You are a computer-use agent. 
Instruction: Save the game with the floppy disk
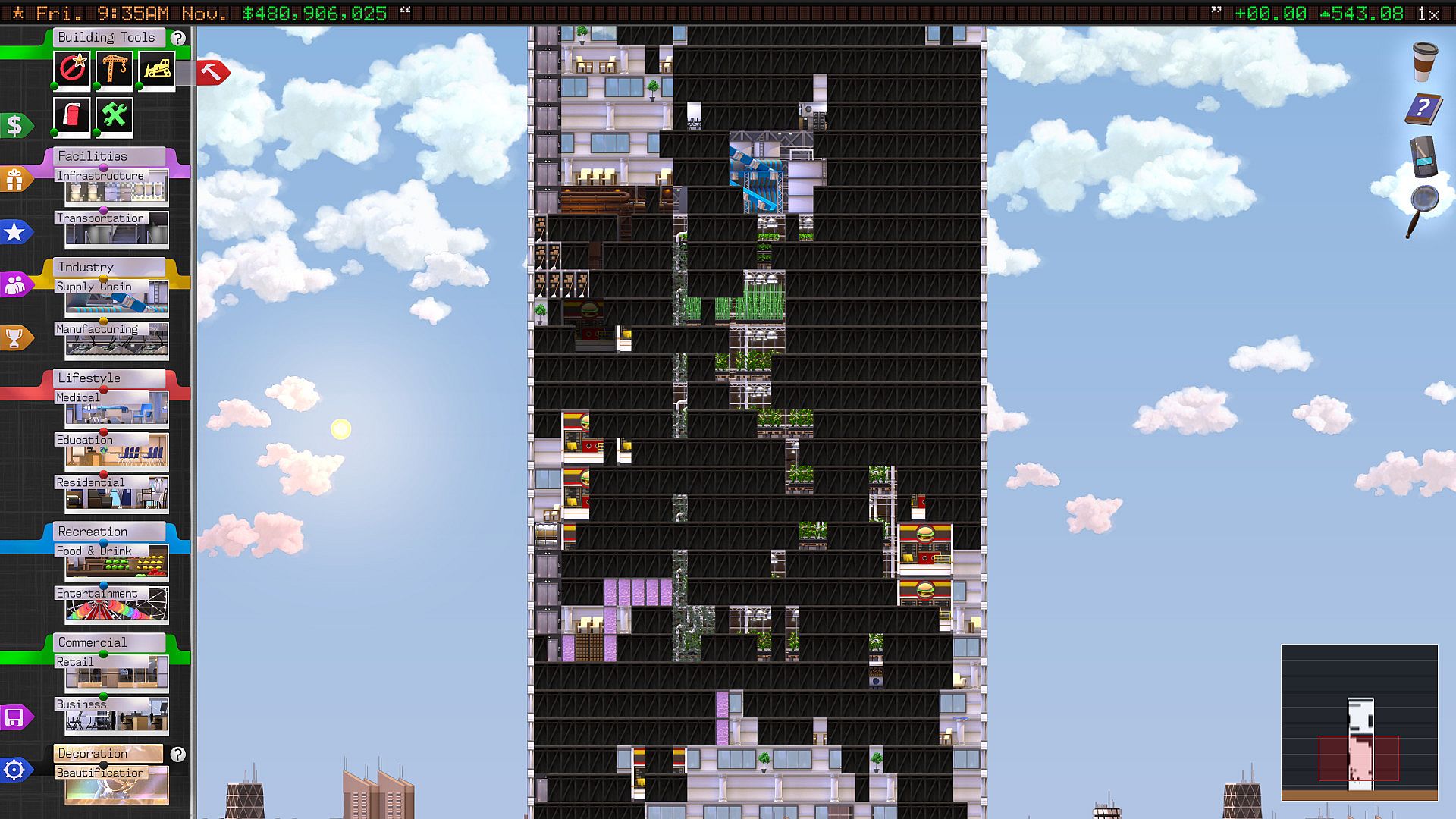point(14,717)
